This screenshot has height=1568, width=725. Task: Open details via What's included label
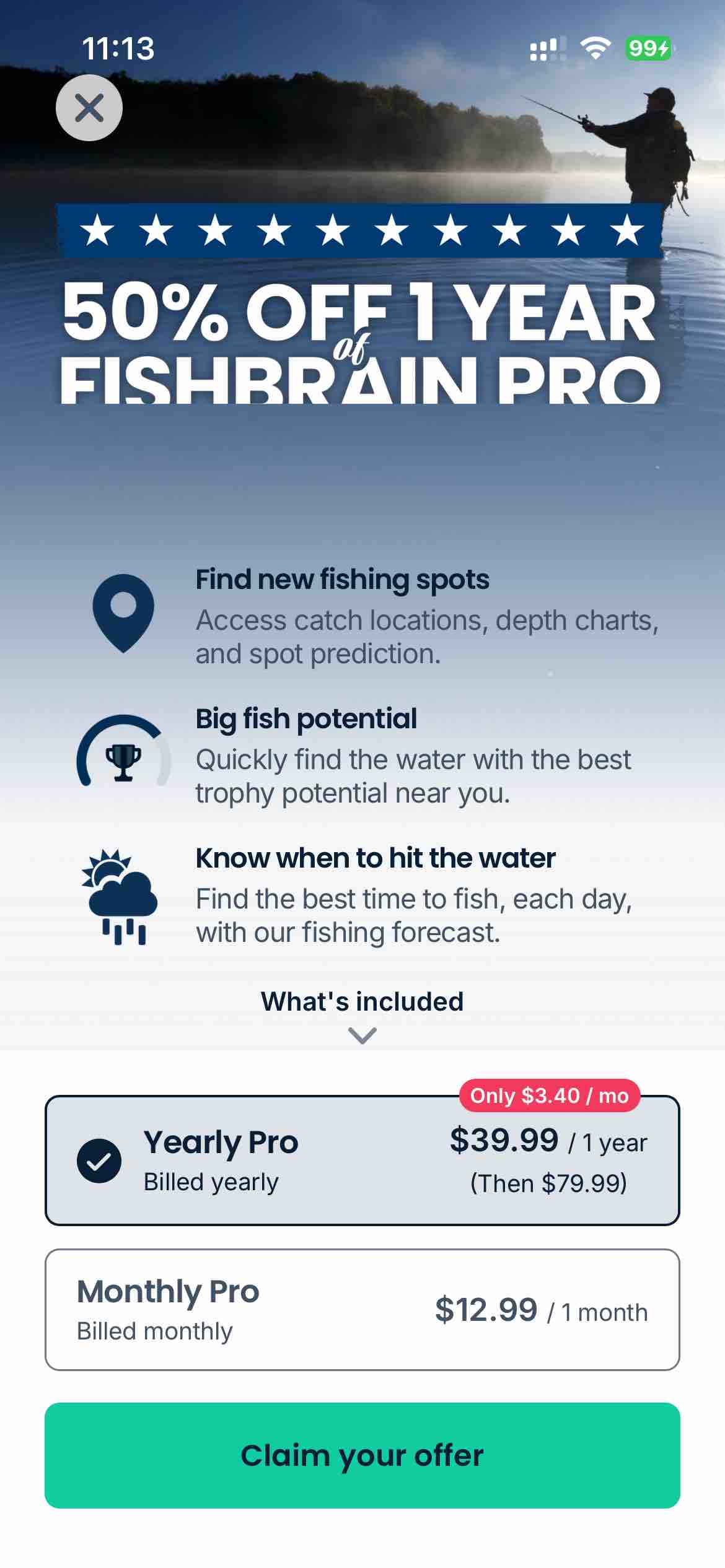pos(362,1000)
